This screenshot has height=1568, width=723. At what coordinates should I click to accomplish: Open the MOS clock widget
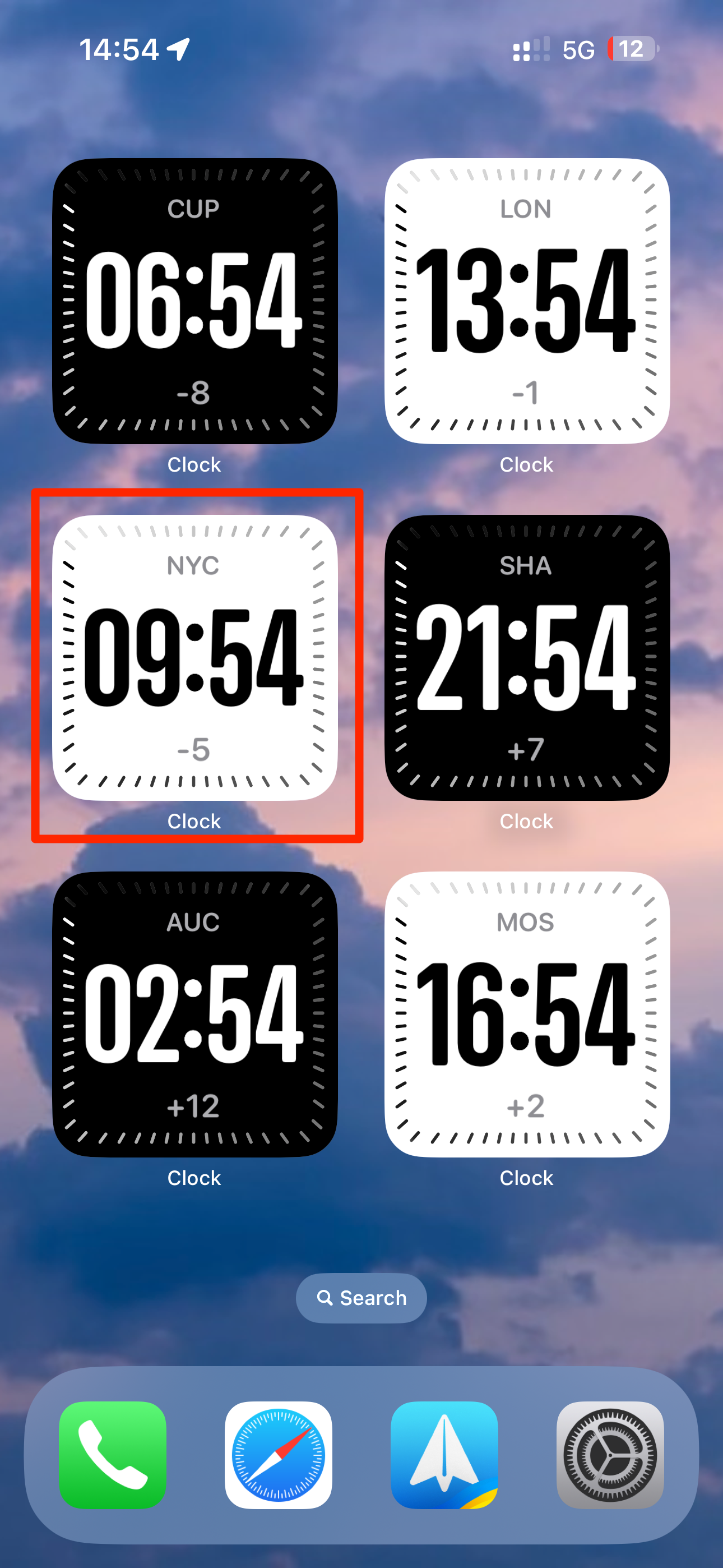point(527,1014)
